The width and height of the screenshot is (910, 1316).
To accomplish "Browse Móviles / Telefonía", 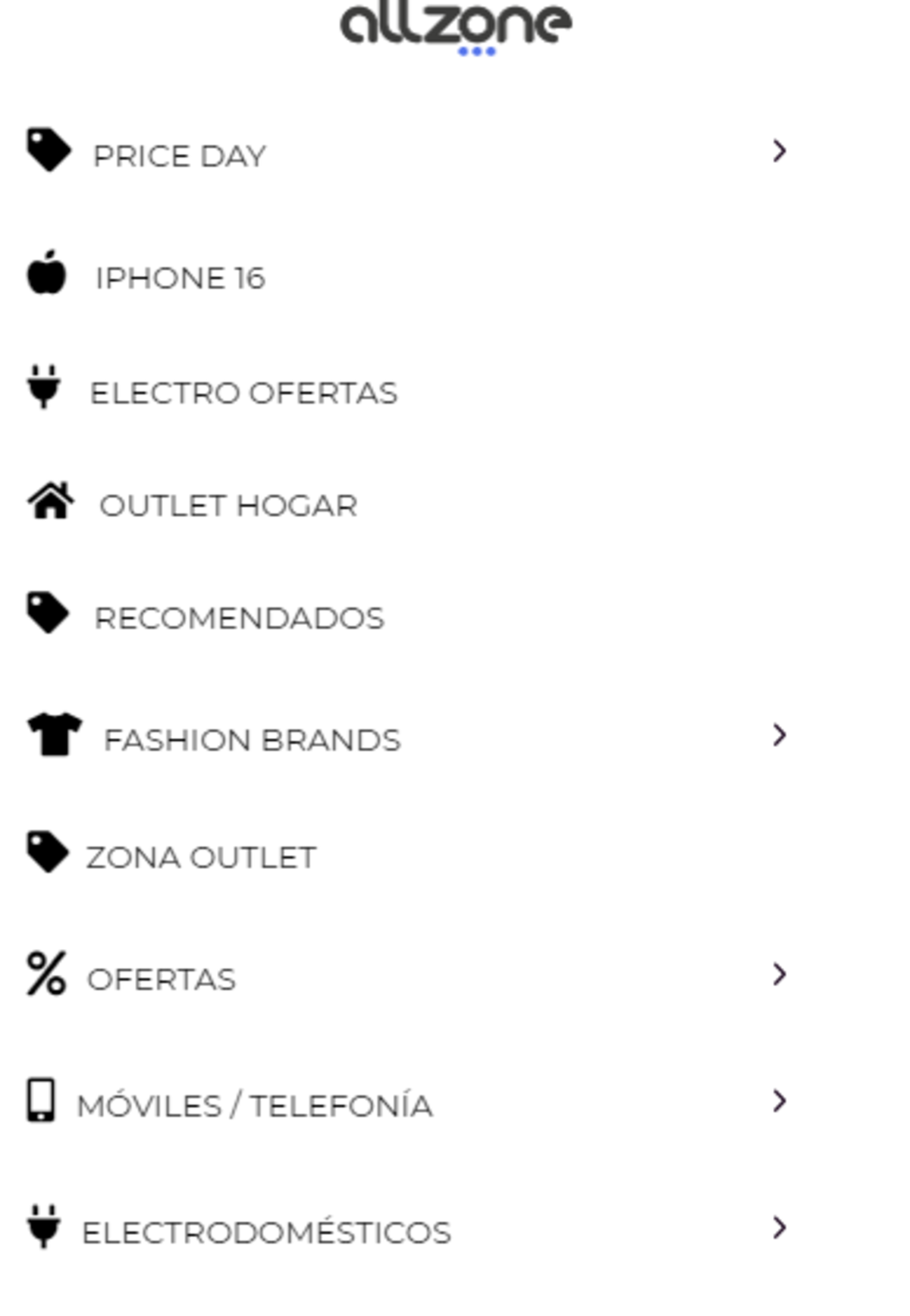I will coord(254,1105).
